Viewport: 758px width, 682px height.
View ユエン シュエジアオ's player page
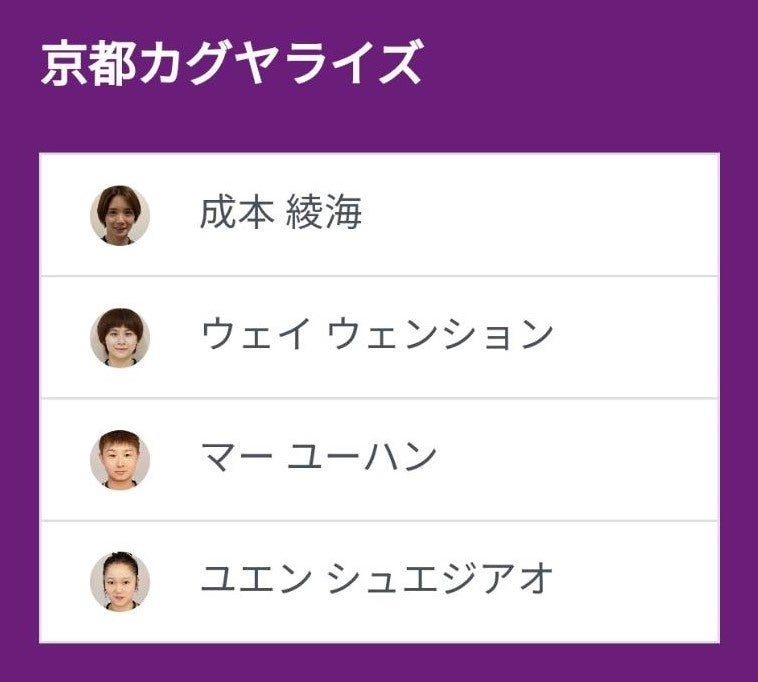pos(379,582)
